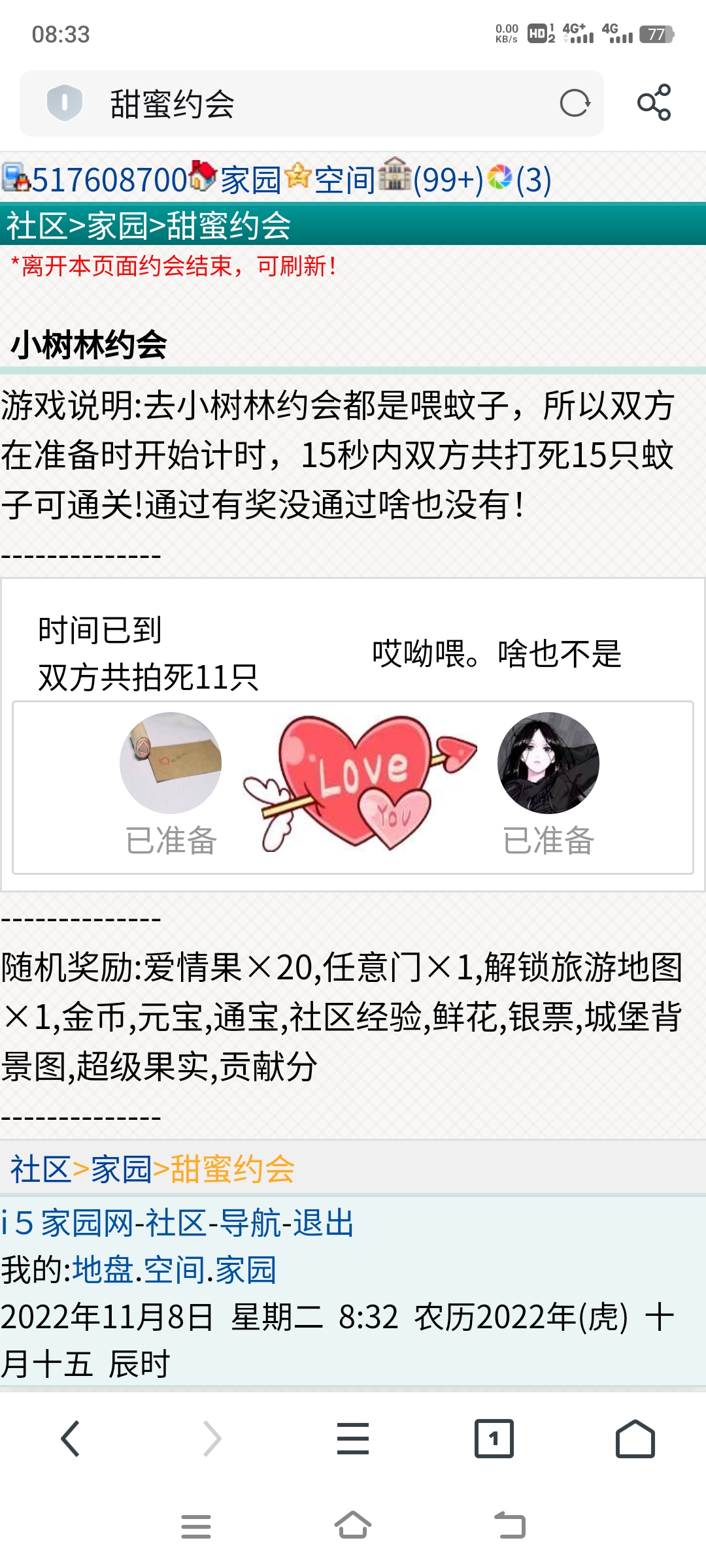Open the 家园 link in top header

tap(250, 180)
